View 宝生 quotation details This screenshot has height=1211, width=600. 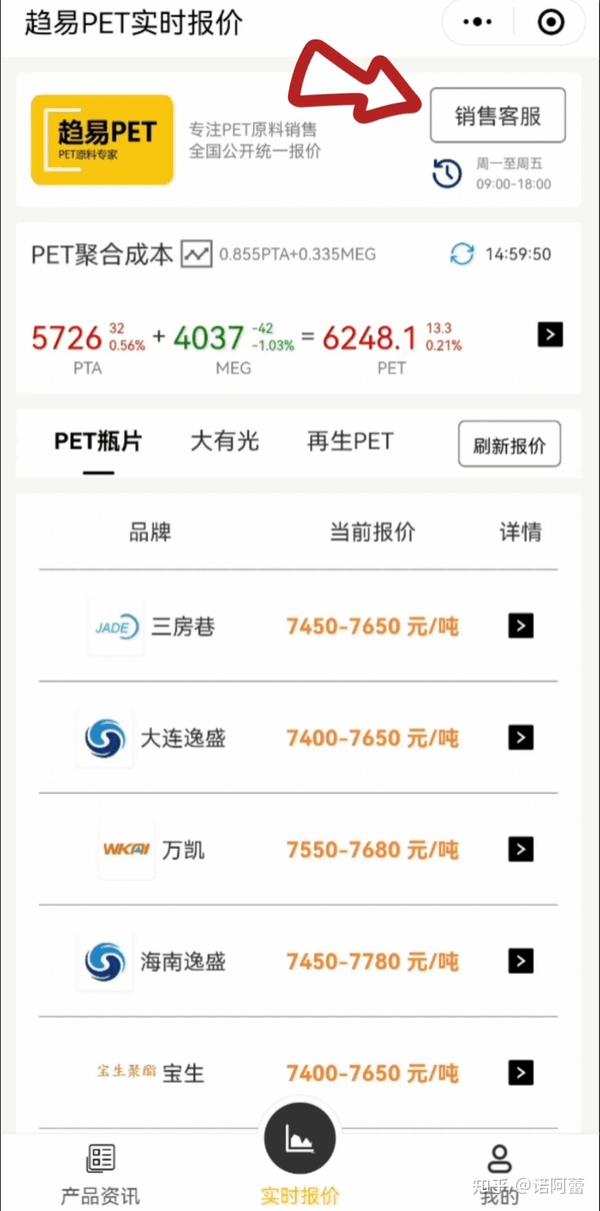[520, 1073]
